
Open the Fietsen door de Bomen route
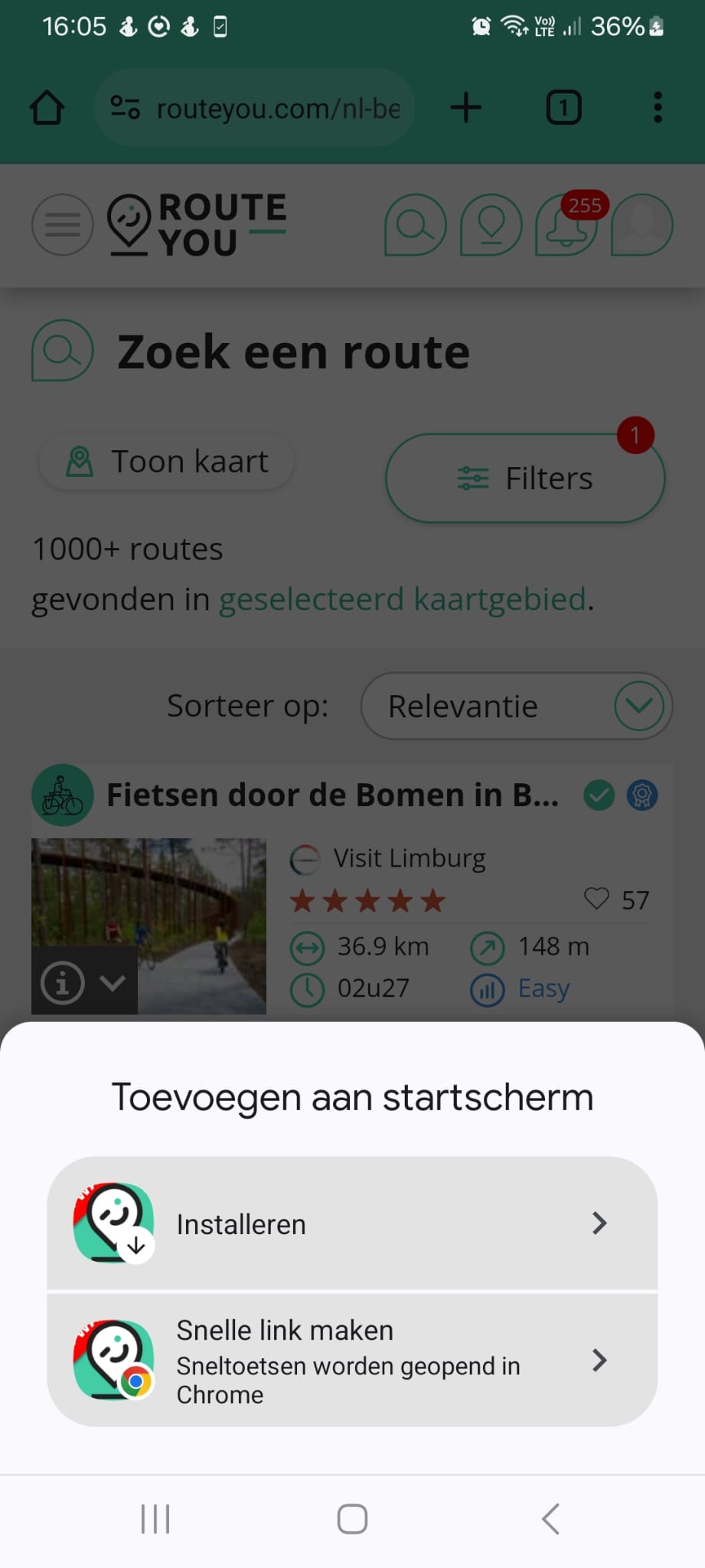click(x=331, y=795)
